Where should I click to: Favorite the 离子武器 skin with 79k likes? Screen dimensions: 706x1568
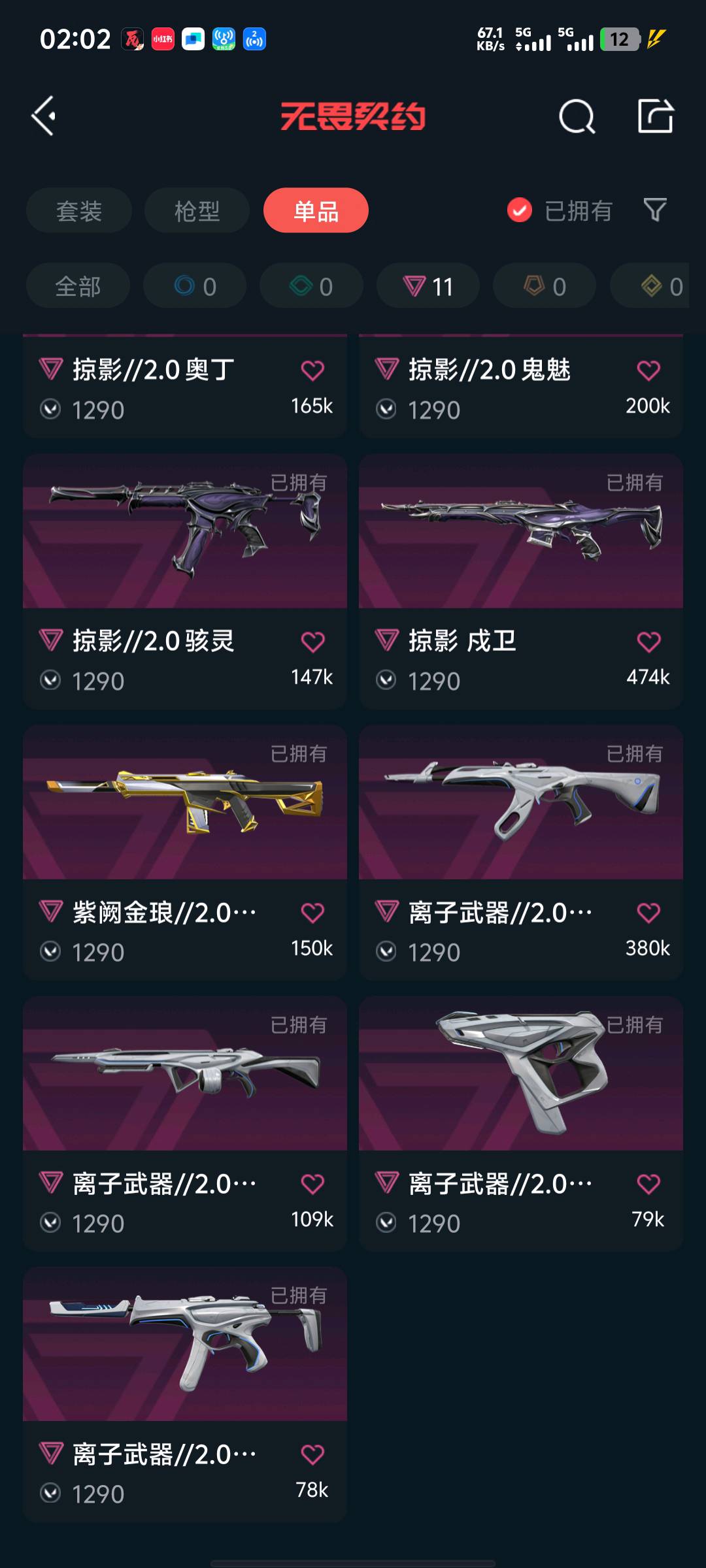pyautogui.click(x=648, y=1184)
